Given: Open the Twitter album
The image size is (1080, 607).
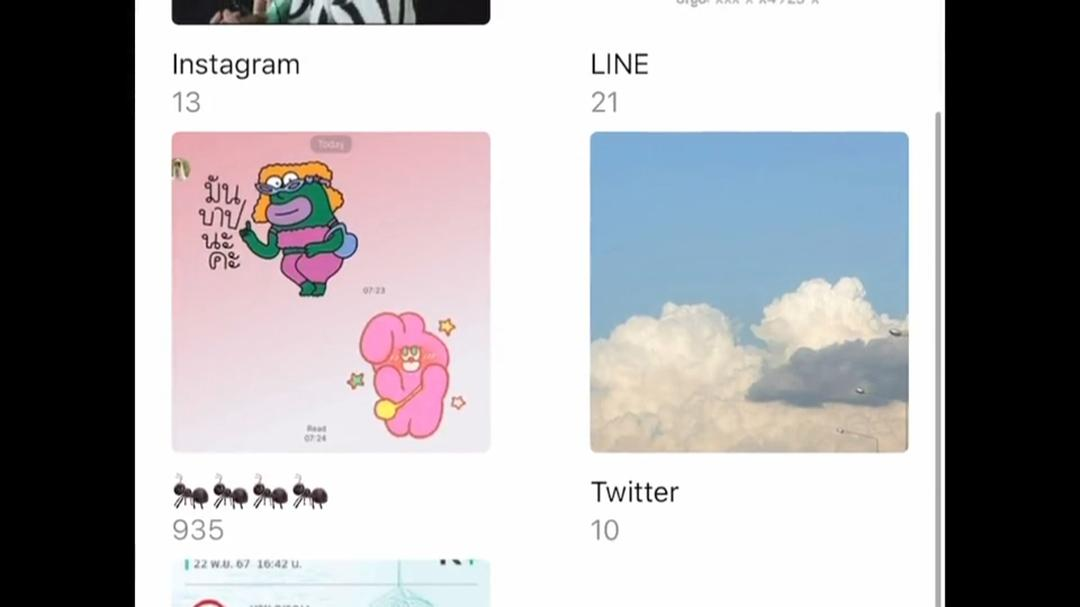Looking at the screenshot, I should [x=748, y=292].
